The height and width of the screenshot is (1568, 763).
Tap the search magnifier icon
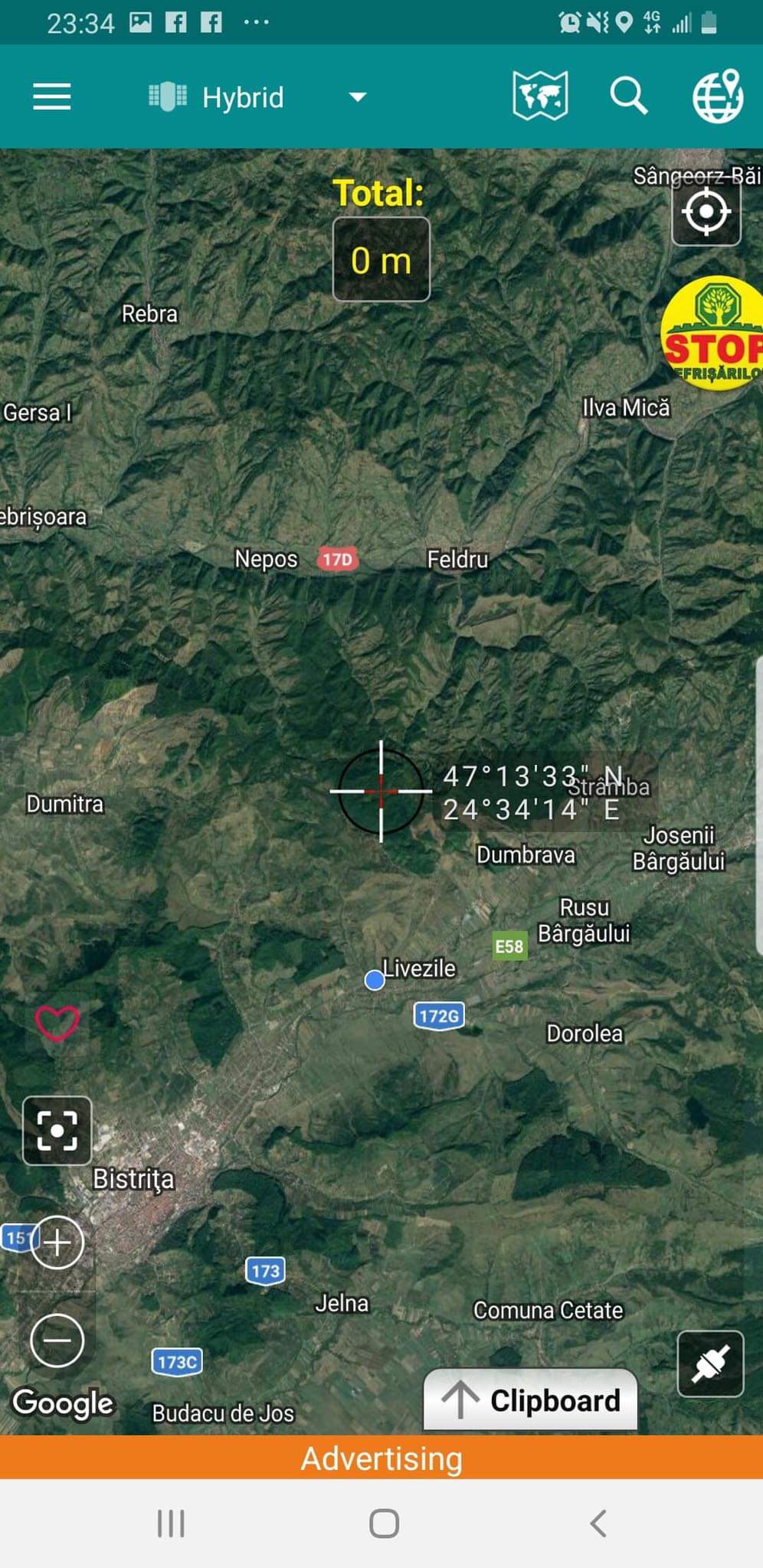tap(629, 96)
